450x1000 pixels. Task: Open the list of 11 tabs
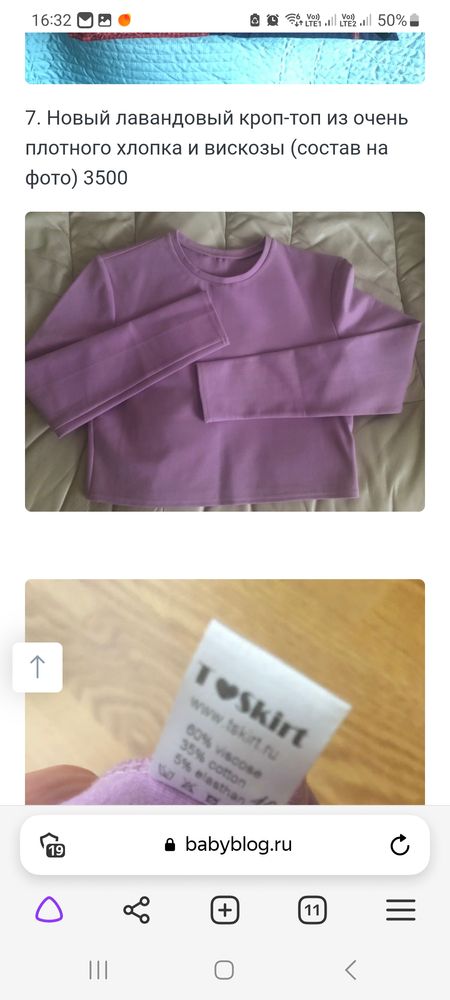click(312, 909)
